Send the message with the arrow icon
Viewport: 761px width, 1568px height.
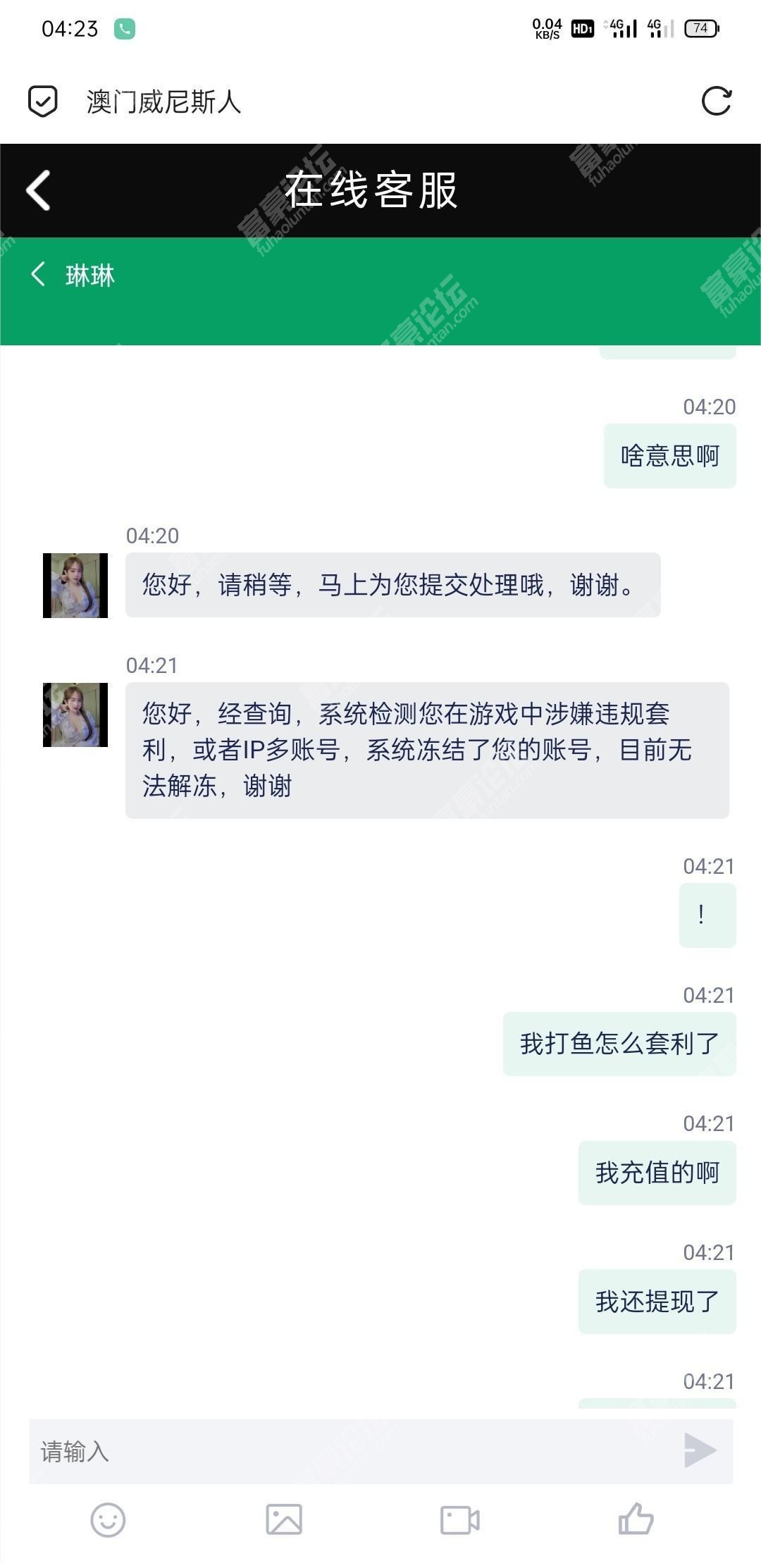coord(700,1450)
